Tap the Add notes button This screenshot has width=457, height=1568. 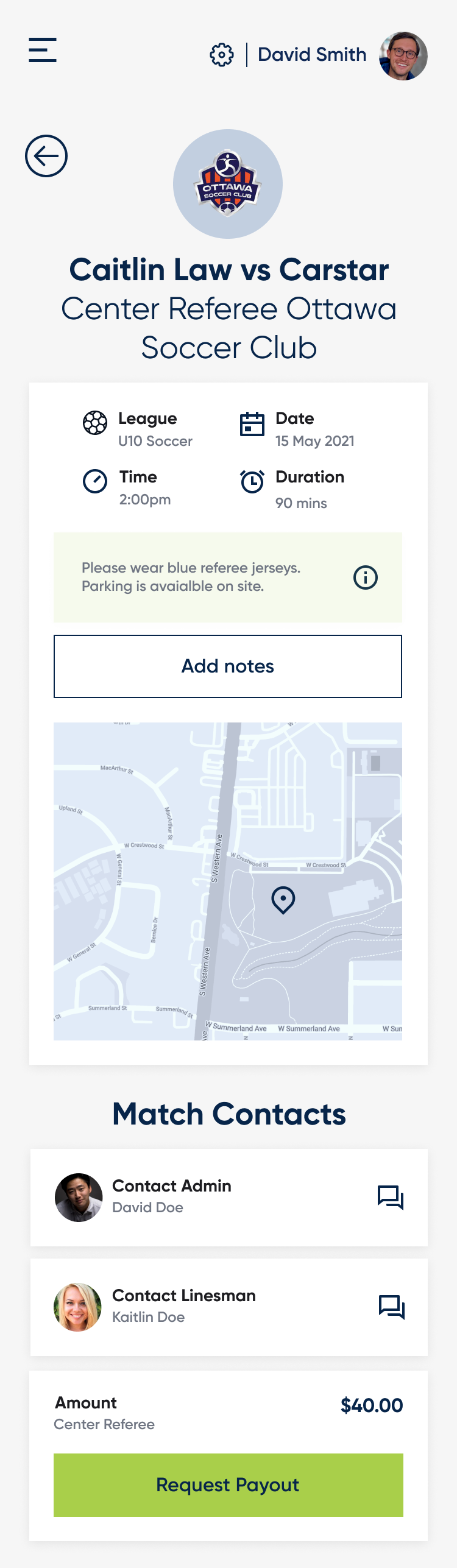point(228,666)
